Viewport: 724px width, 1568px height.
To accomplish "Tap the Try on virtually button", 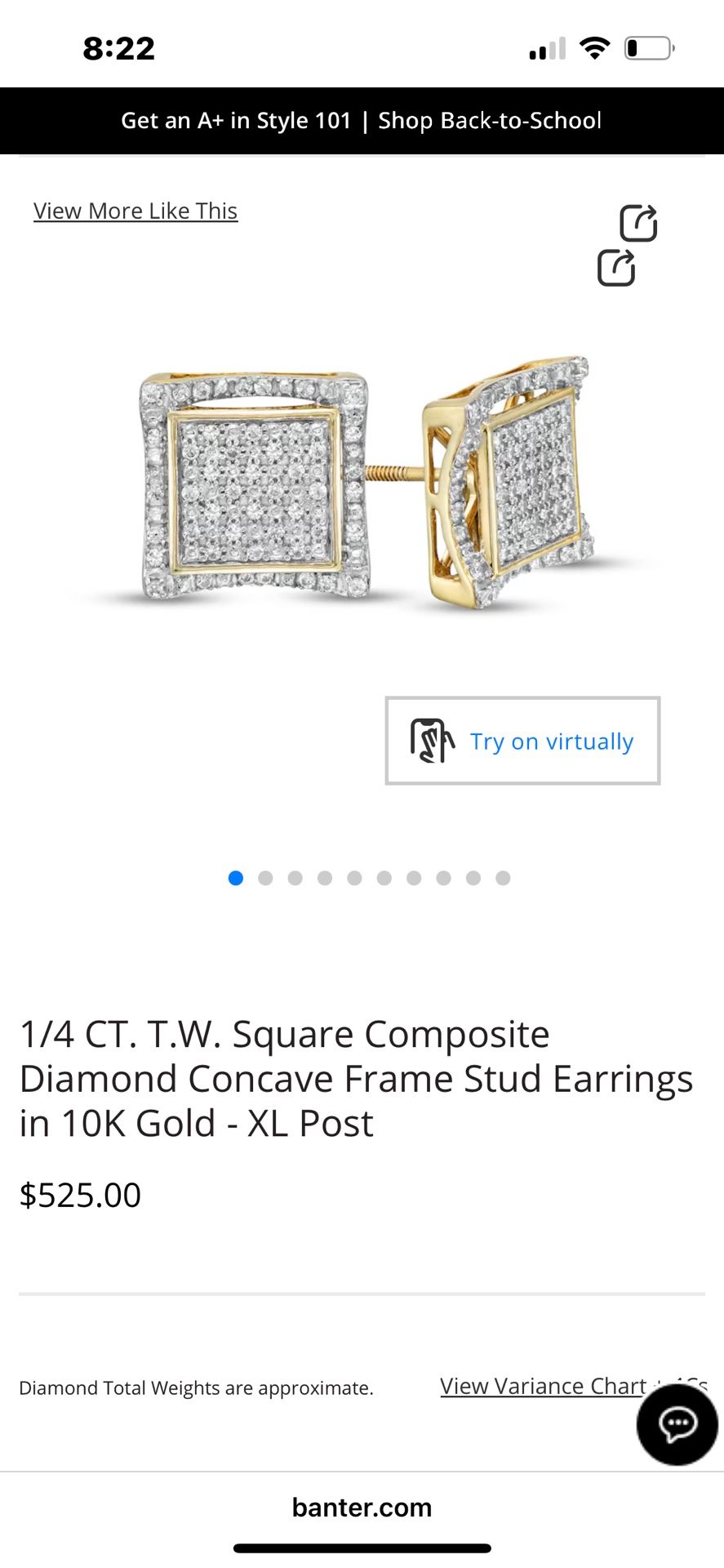I will 522,741.
